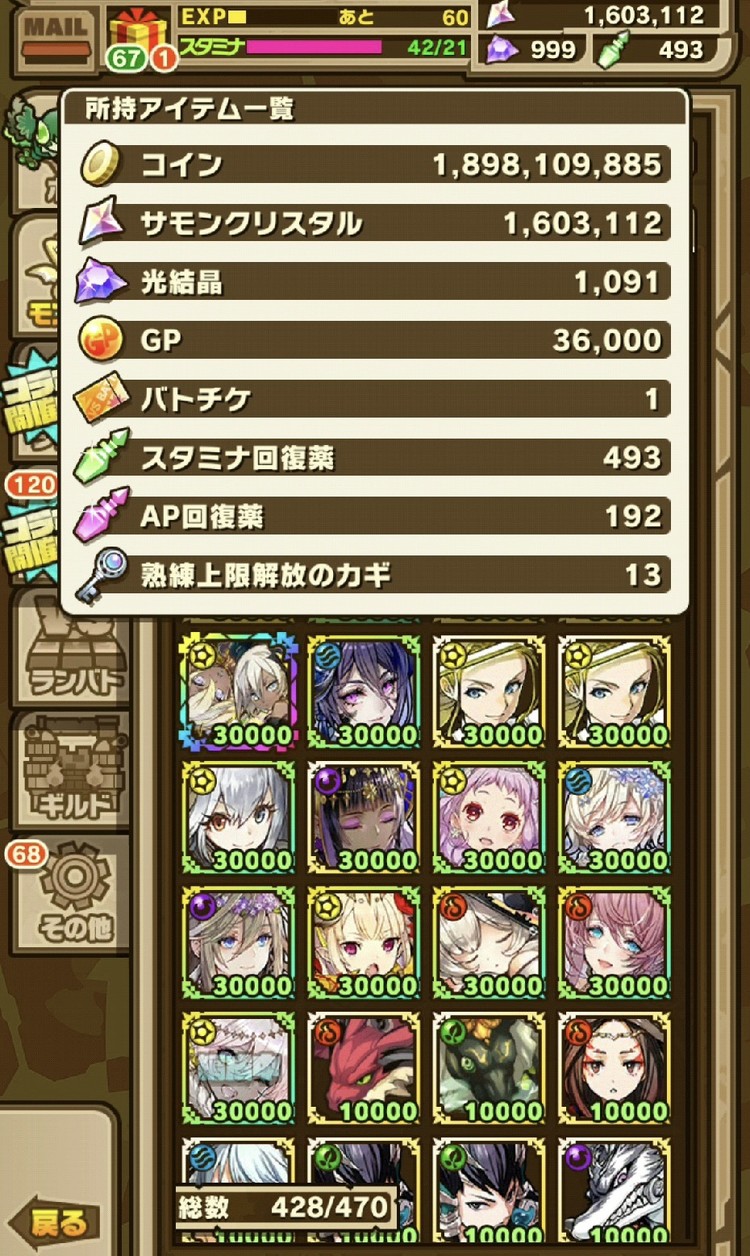750x1256 pixels.
Task: Select the red dragon monster tile
Action: coord(363,1068)
